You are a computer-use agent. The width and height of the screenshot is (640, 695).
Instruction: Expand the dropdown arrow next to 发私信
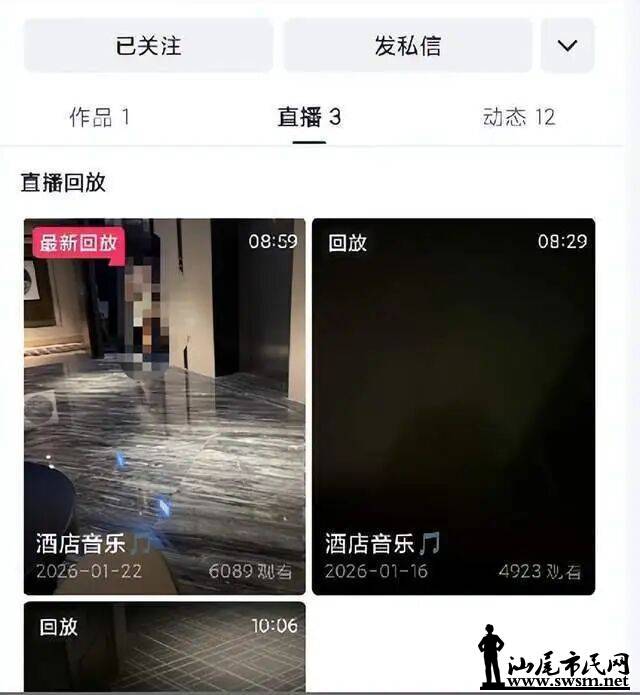[567, 46]
